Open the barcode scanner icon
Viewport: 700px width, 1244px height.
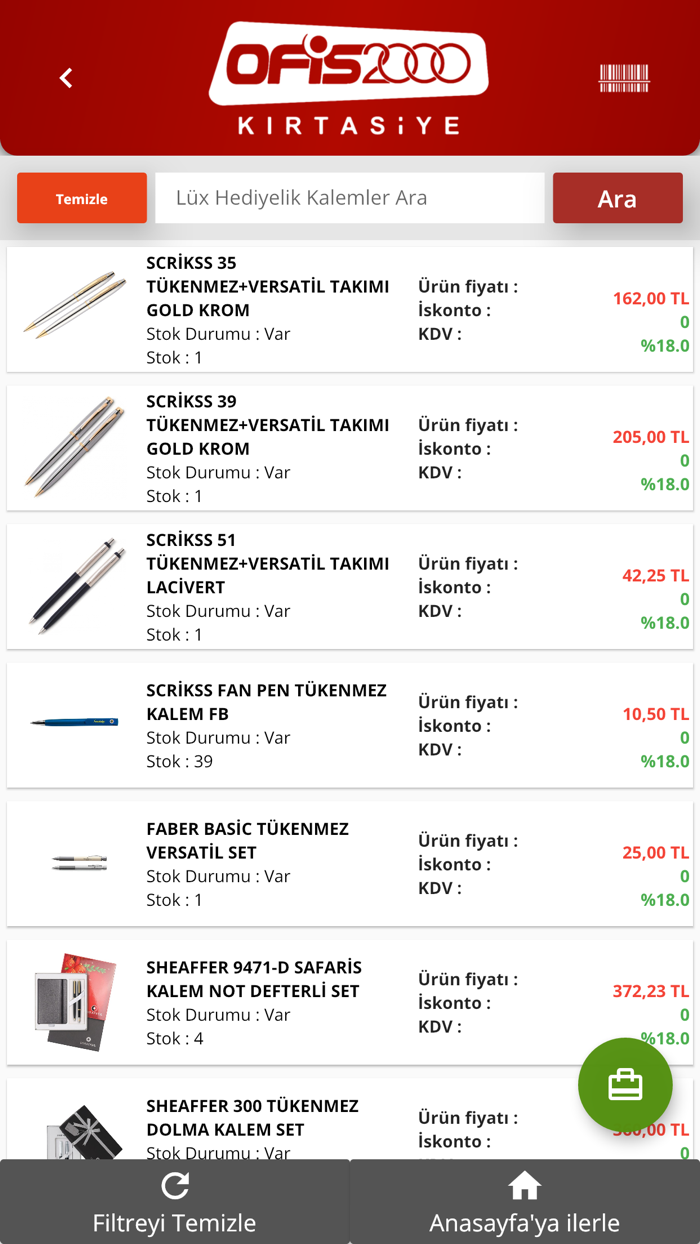click(624, 78)
